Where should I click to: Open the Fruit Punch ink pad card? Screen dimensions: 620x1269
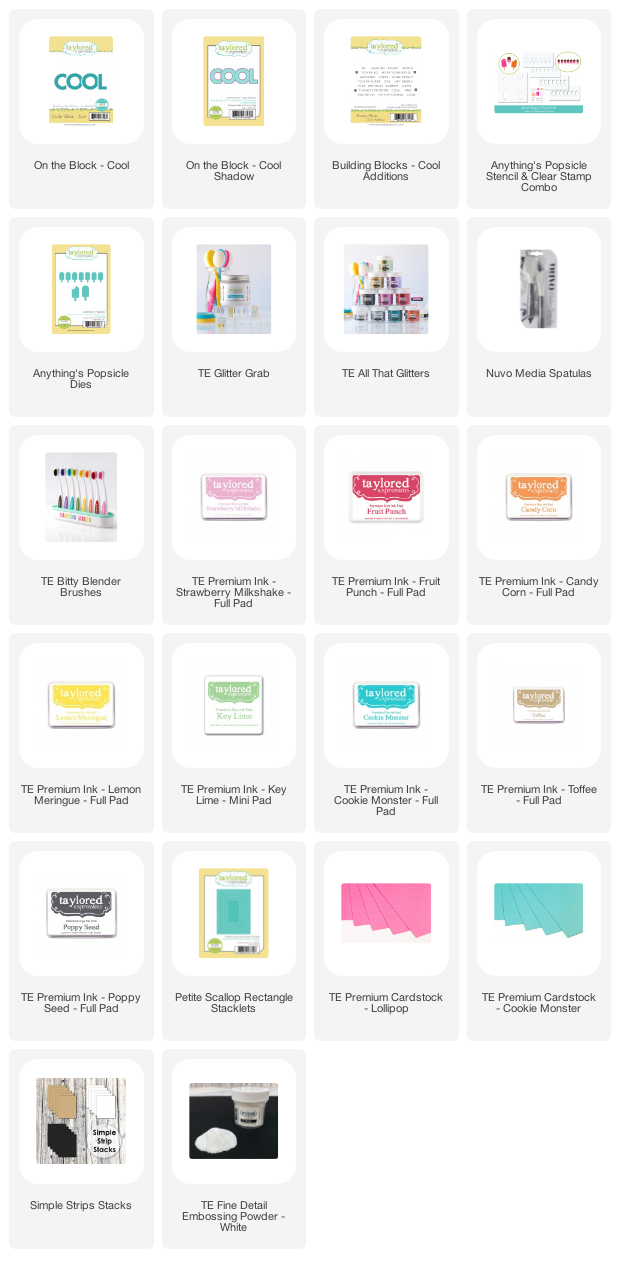point(386,525)
